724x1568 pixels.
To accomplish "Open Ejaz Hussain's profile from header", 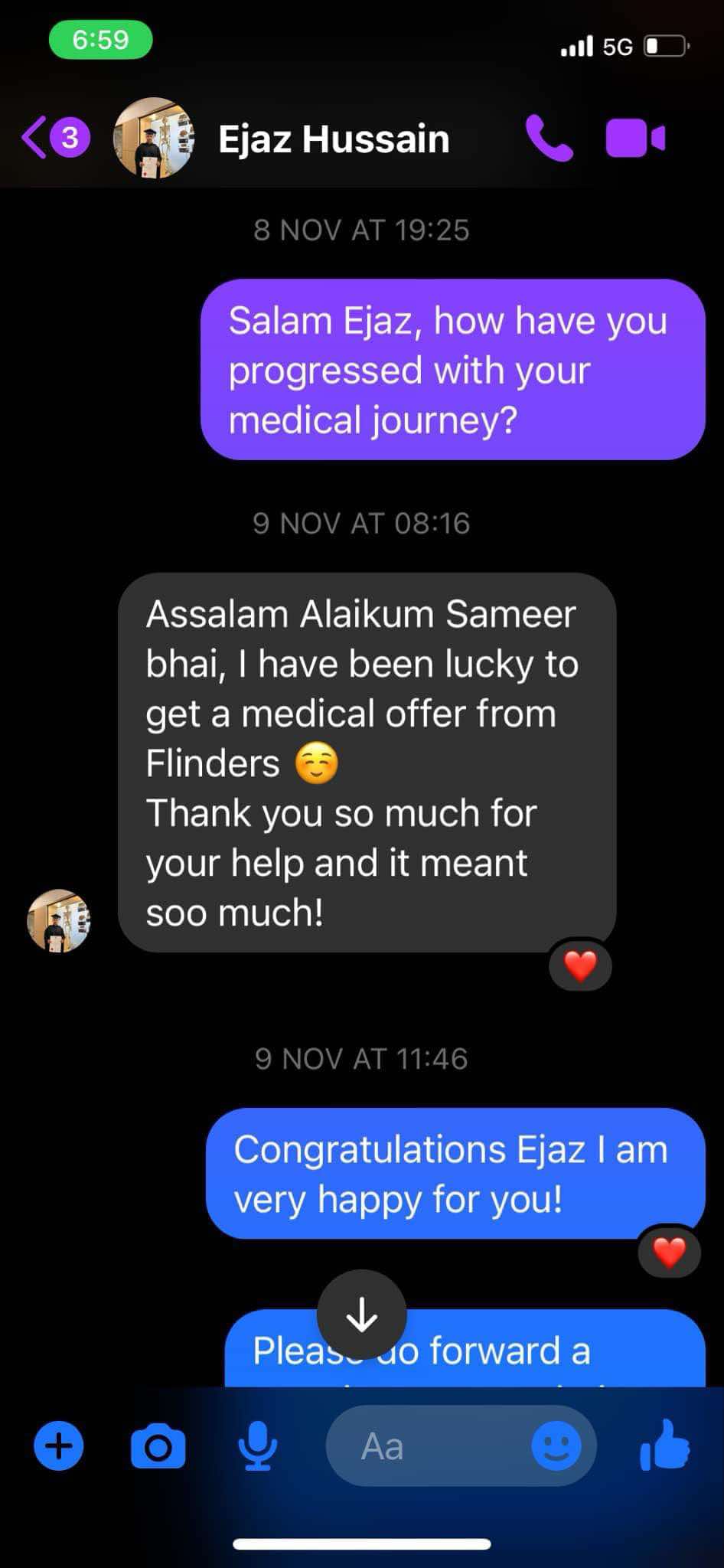I will (x=334, y=139).
